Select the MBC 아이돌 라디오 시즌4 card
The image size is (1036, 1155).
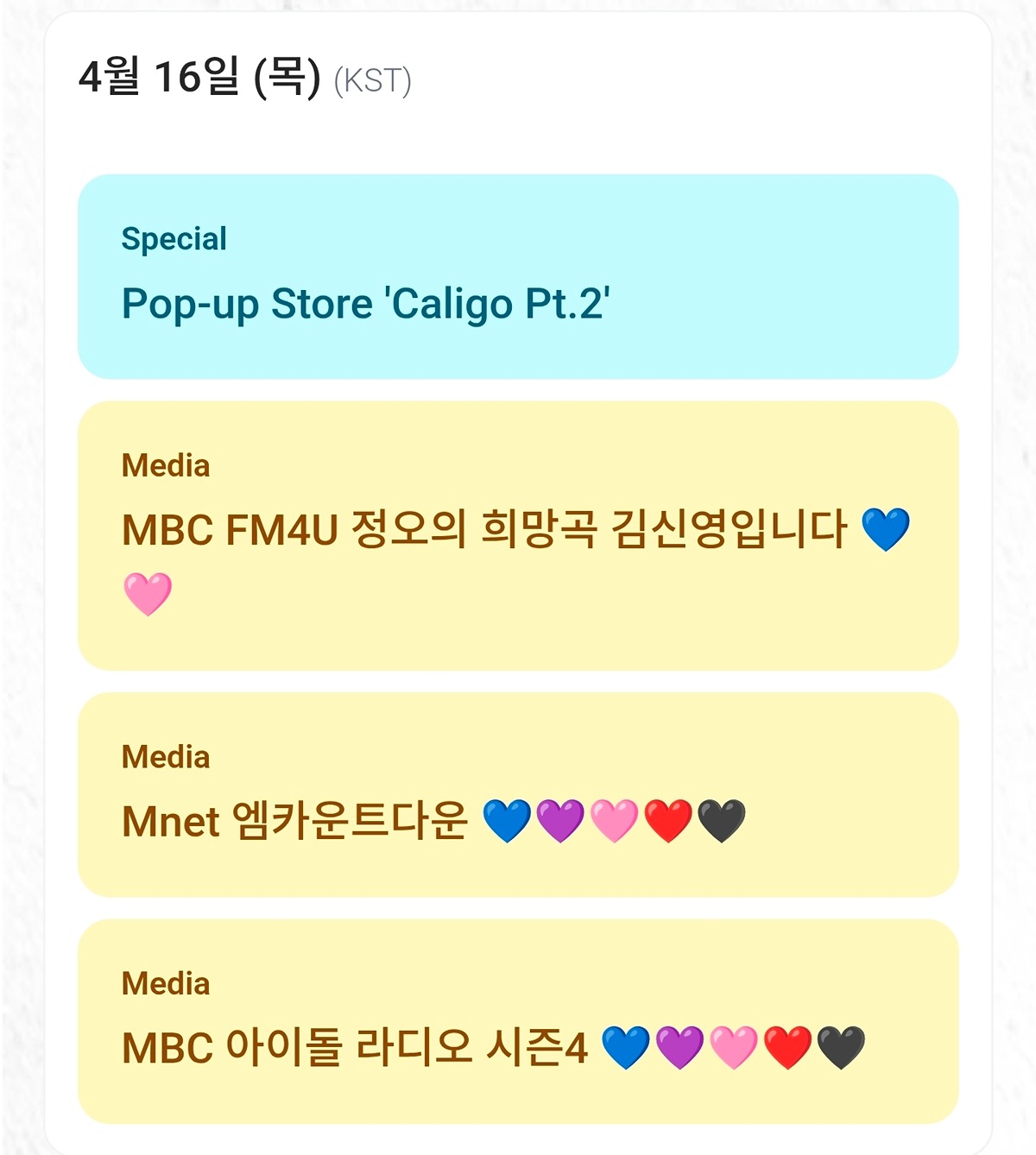click(x=518, y=1022)
